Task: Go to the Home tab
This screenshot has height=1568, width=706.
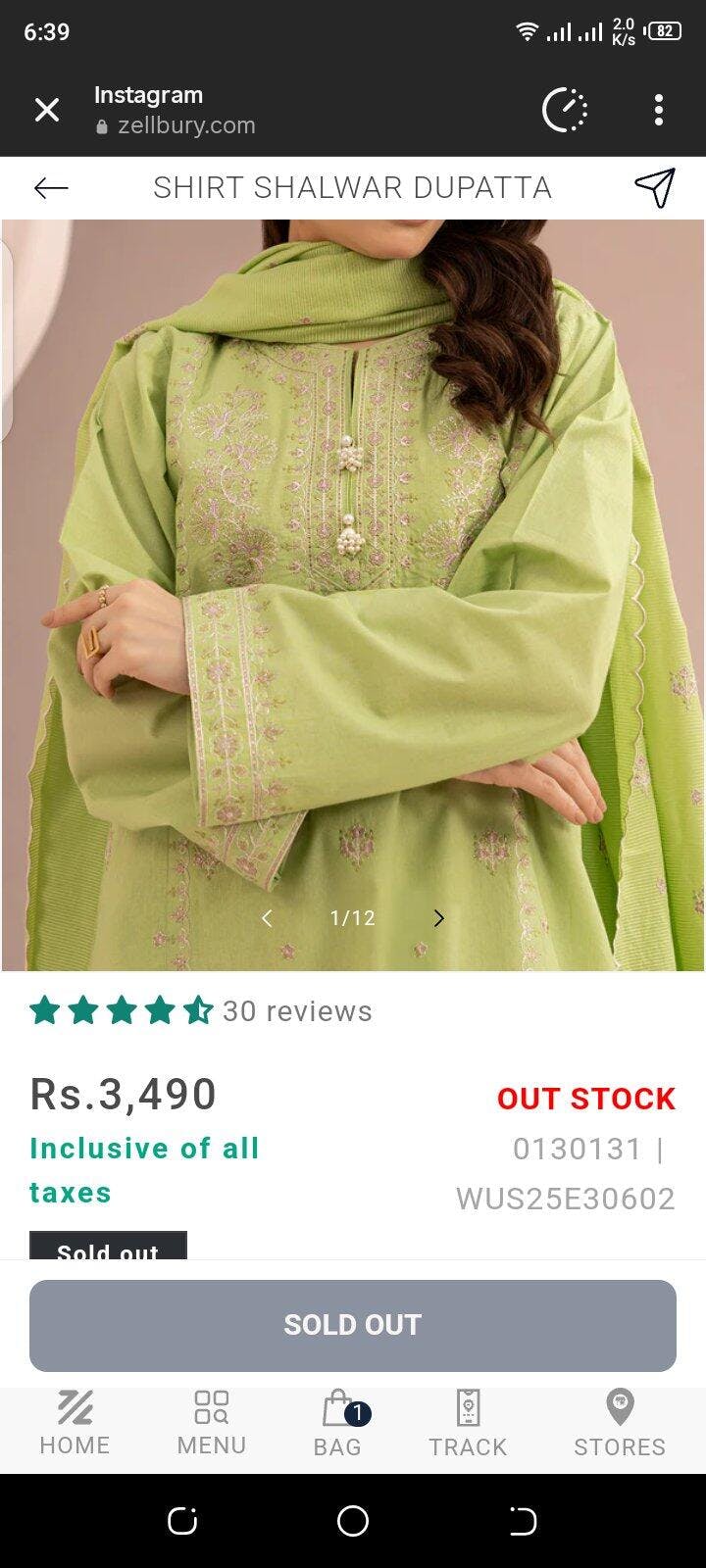Action: point(75,1424)
